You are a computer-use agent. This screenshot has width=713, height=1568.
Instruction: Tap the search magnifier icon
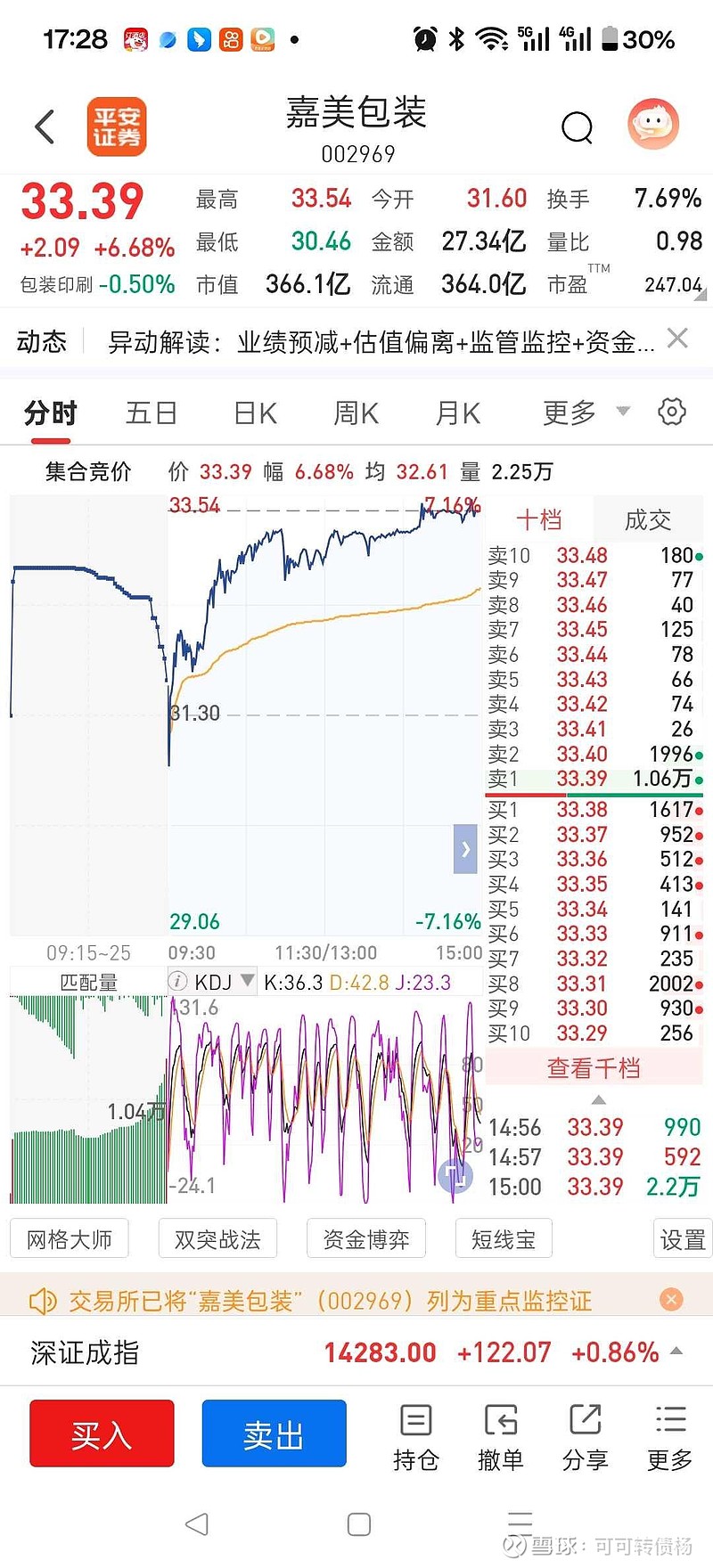(578, 127)
